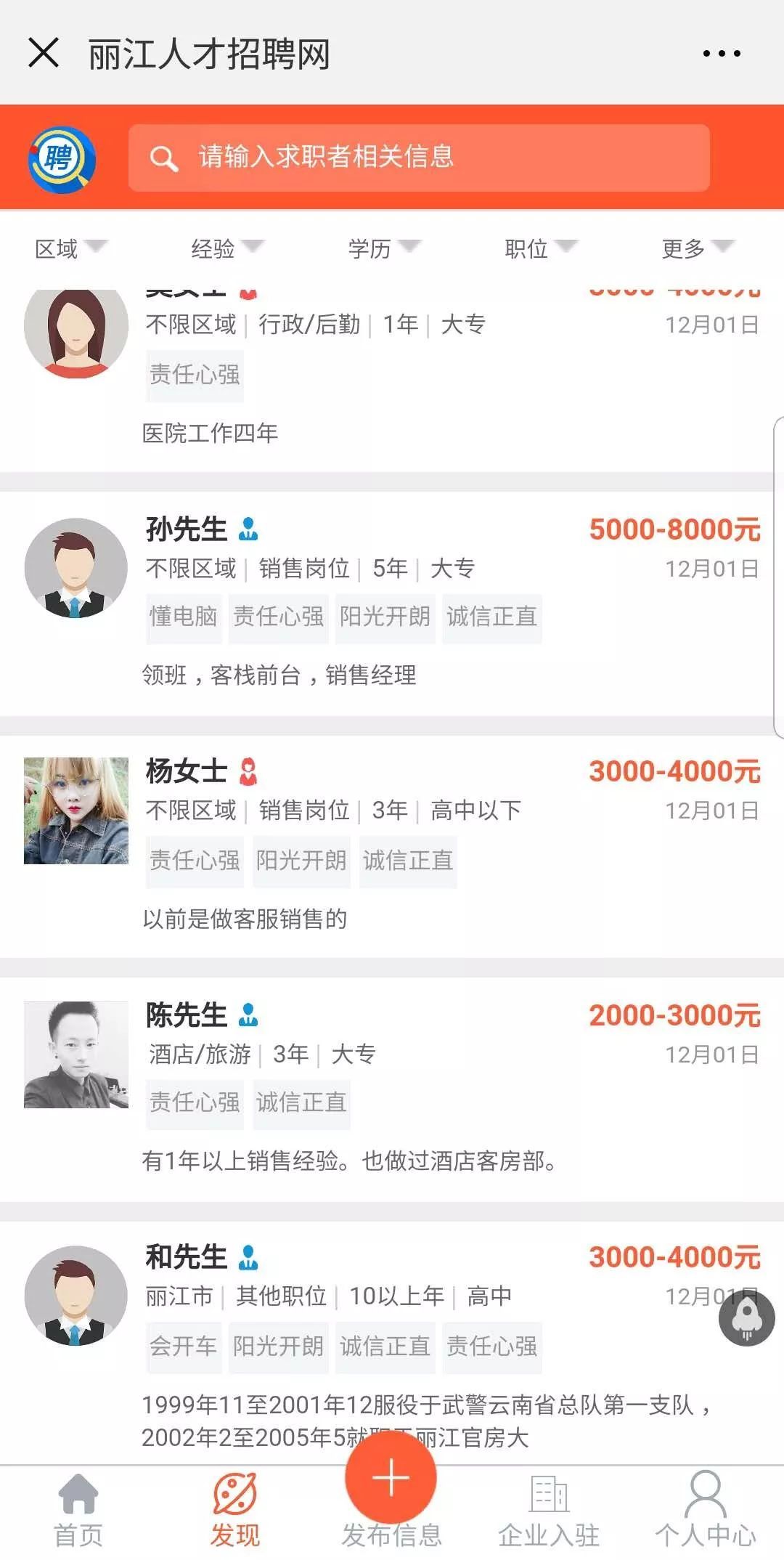Expand the 学历 filter dropdown

pyautogui.click(x=384, y=248)
